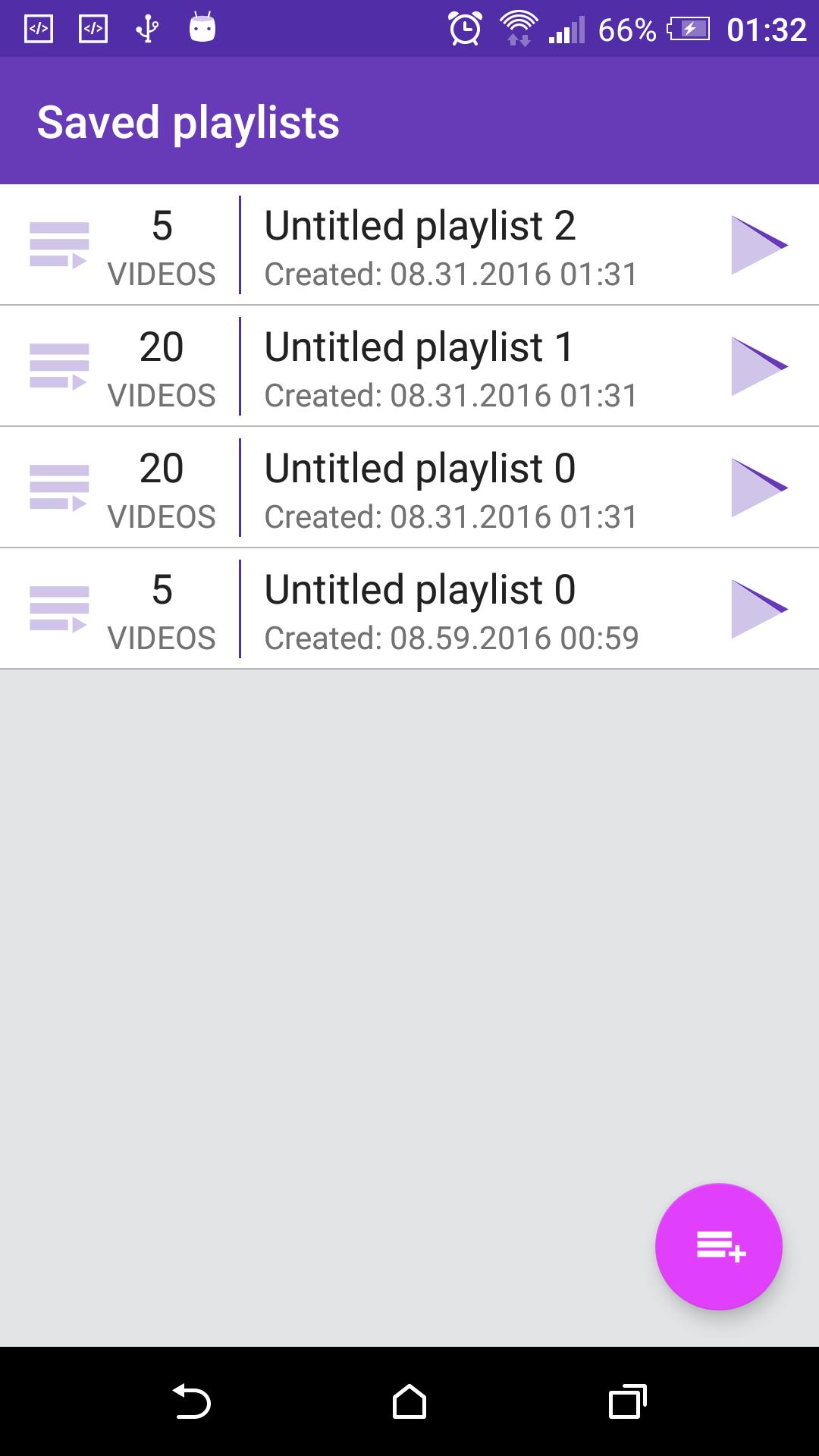Play Untitled playlist 2

(x=759, y=245)
